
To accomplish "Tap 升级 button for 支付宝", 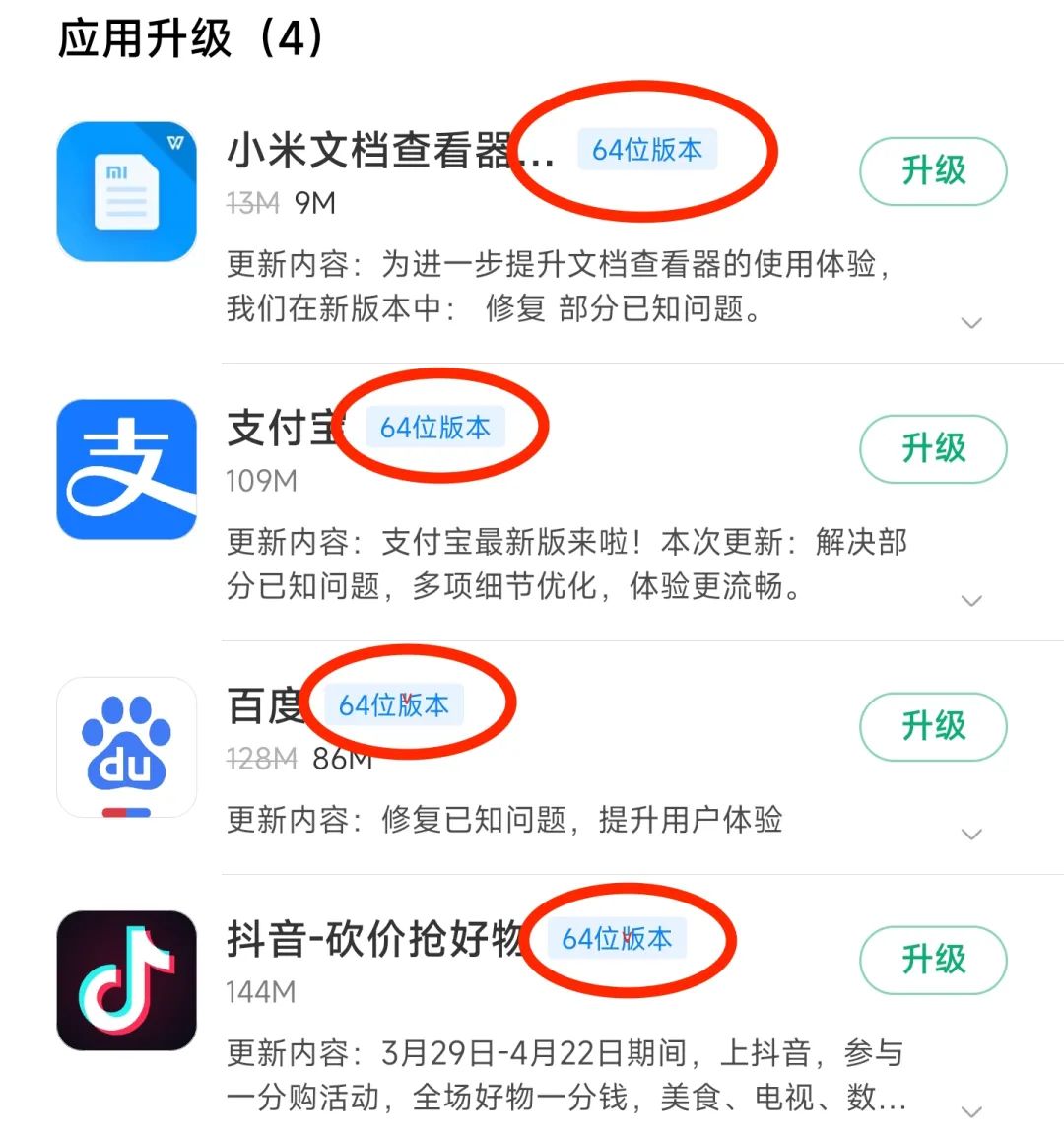I will point(933,449).
